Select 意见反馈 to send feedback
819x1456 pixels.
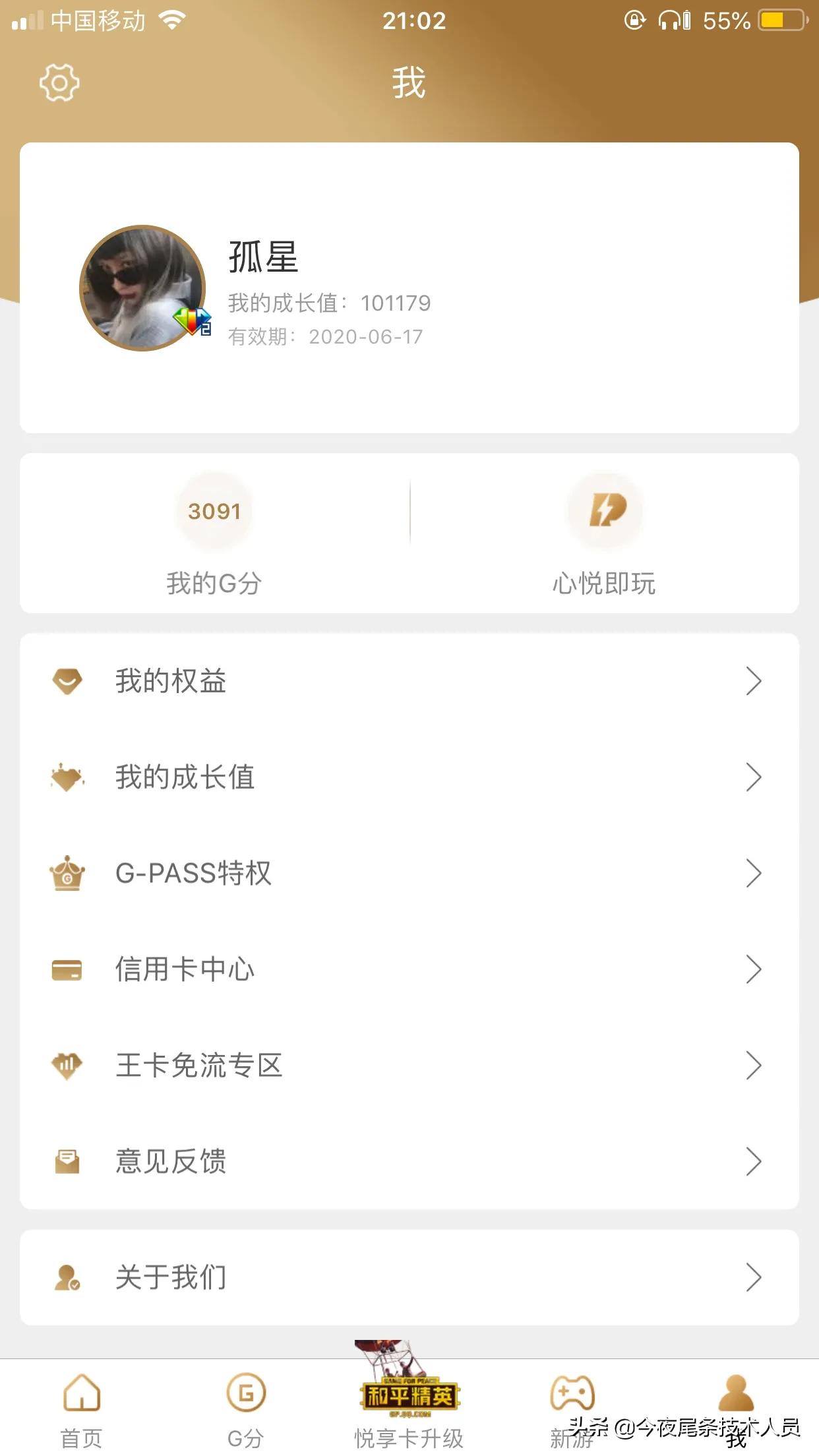pos(409,1162)
